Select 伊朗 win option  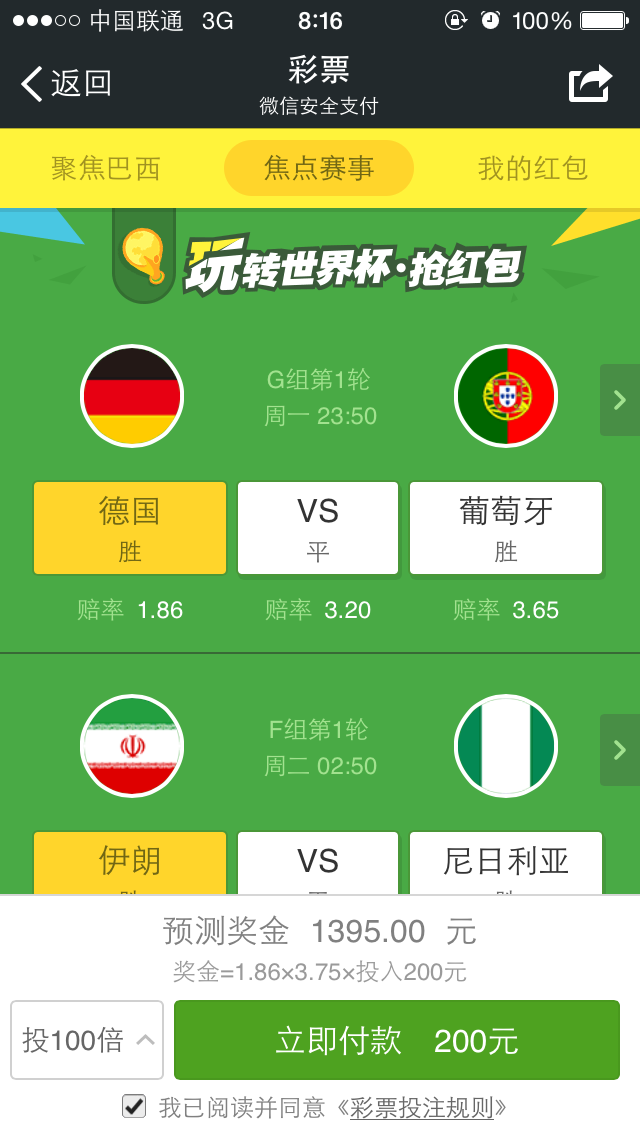[130, 862]
